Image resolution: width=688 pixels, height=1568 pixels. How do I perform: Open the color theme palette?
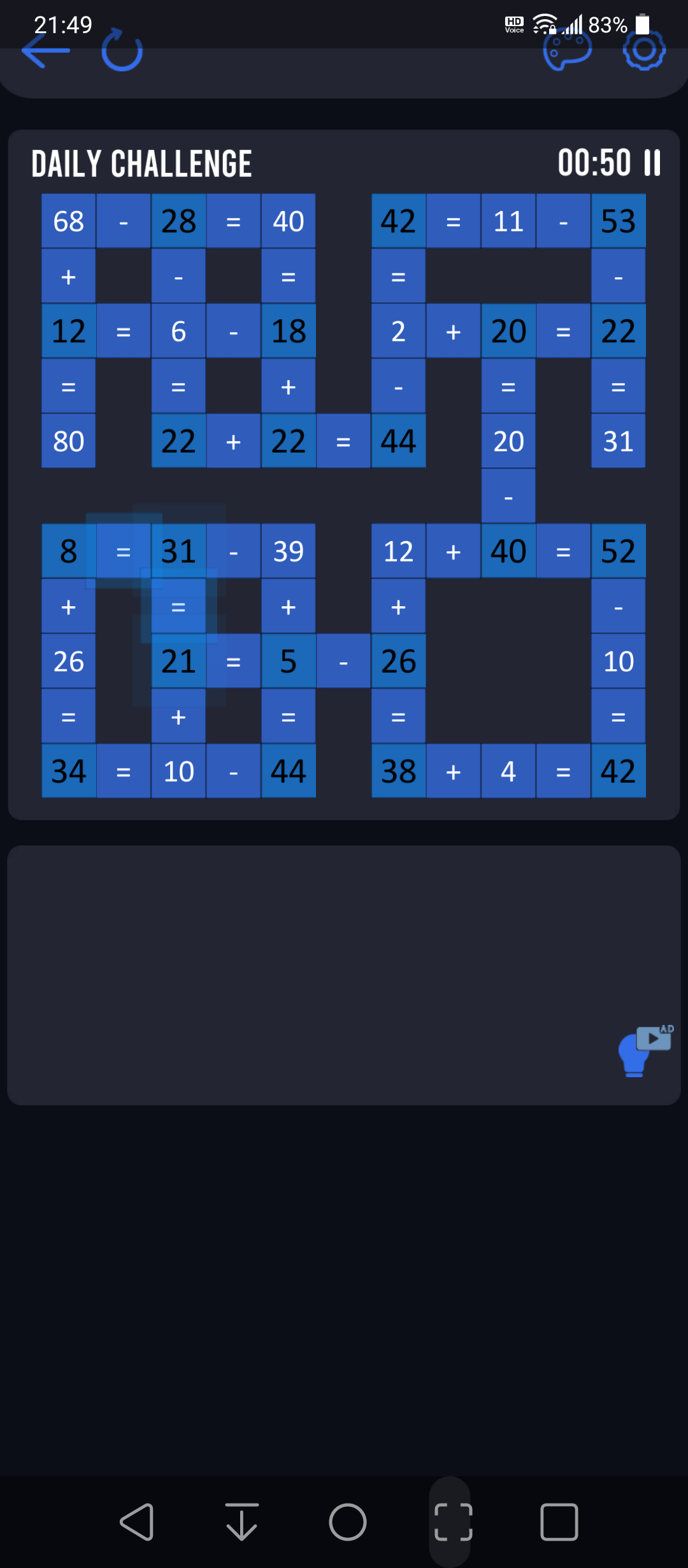[567, 50]
